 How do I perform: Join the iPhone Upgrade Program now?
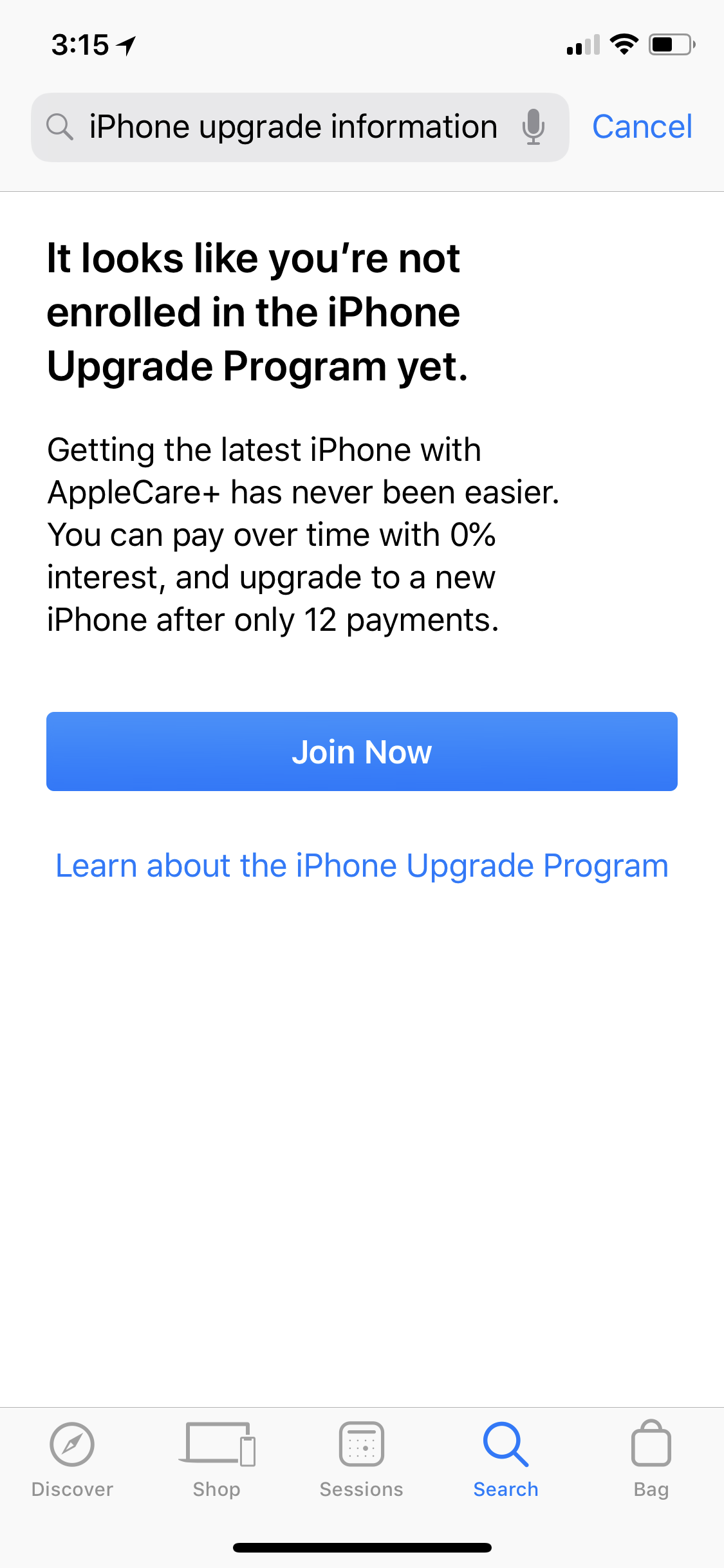click(362, 751)
